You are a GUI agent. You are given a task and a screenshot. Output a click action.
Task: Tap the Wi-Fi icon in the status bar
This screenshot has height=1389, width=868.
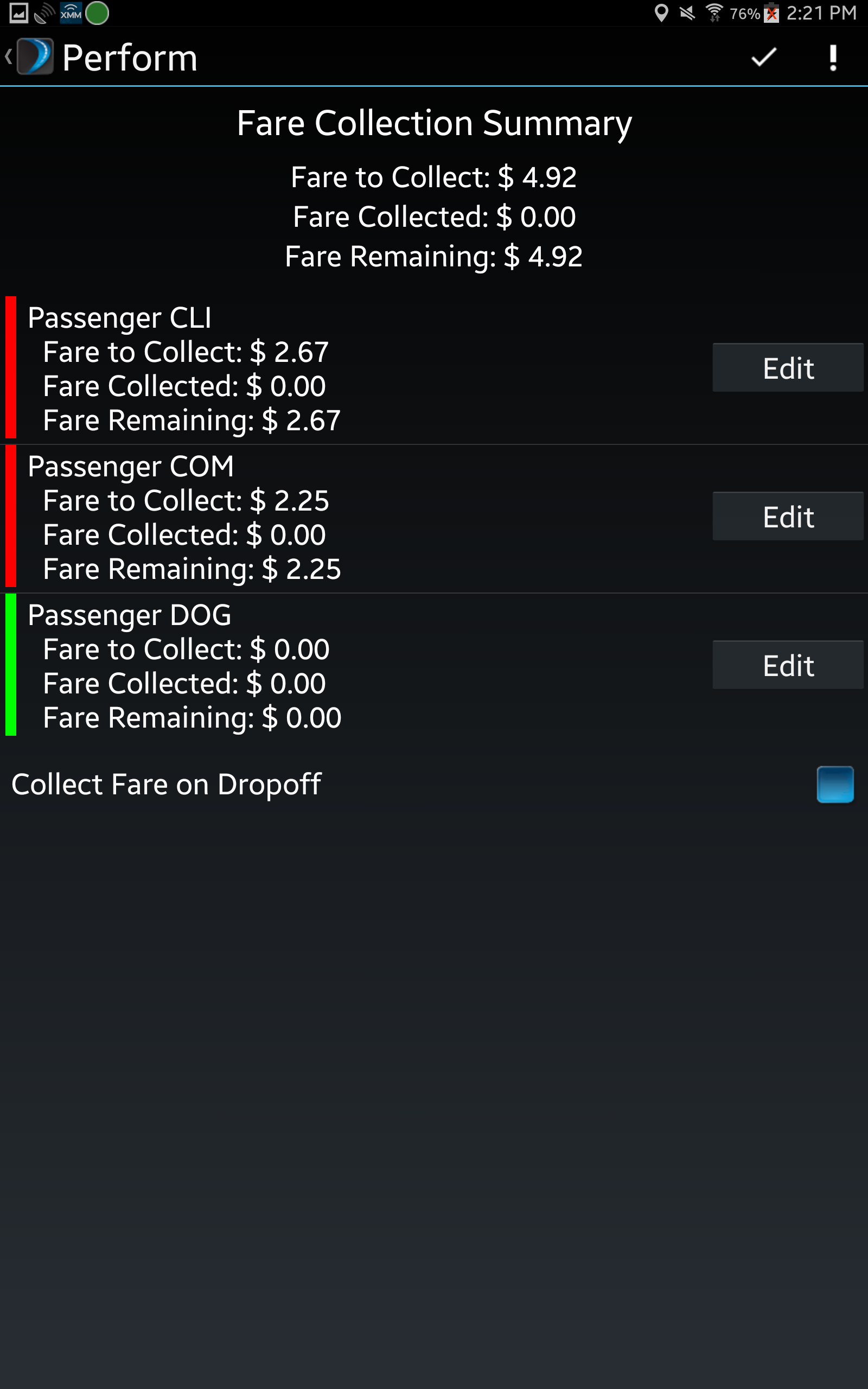point(714,12)
